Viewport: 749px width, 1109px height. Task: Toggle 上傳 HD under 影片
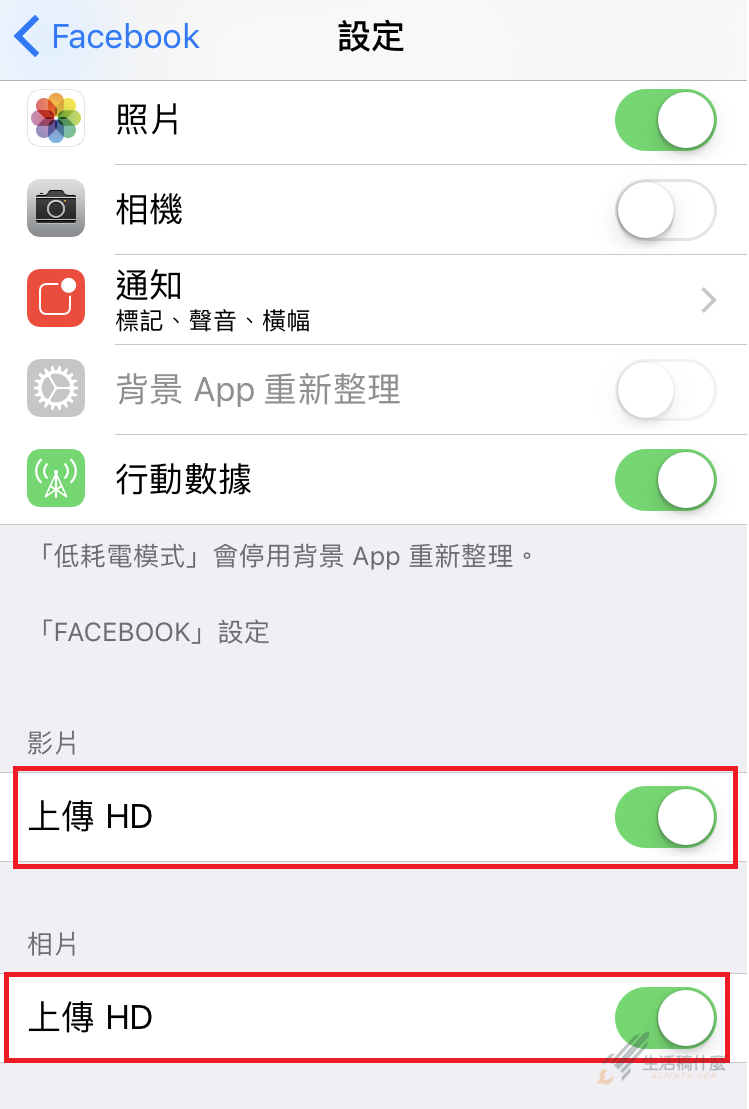[665, 817]
